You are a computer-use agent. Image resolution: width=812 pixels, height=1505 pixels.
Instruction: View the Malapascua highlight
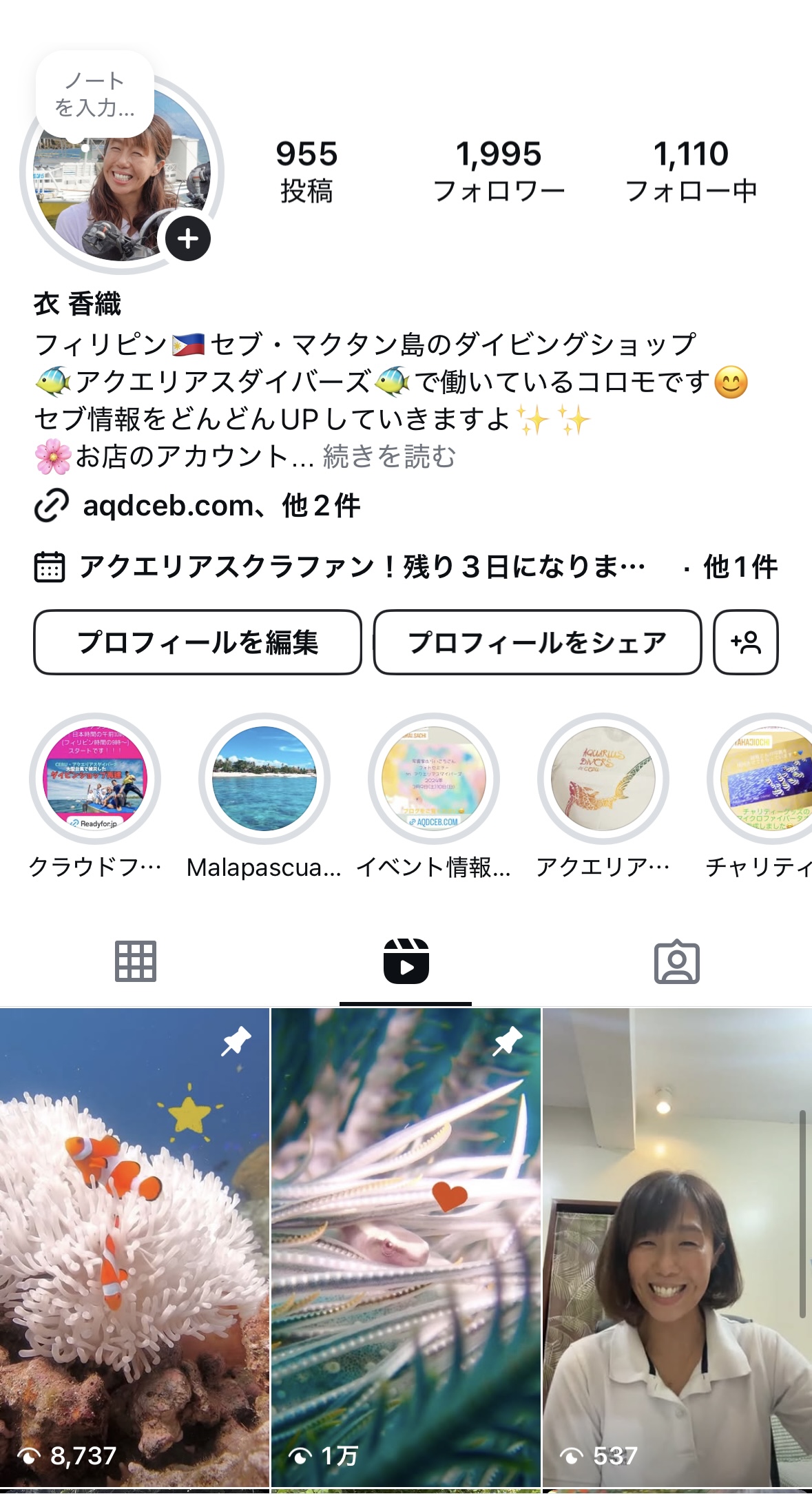coord(264,779)
